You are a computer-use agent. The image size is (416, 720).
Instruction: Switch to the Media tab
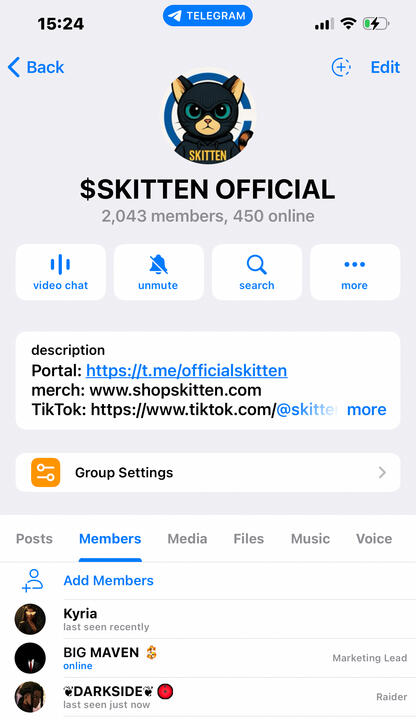pos(187,539)
